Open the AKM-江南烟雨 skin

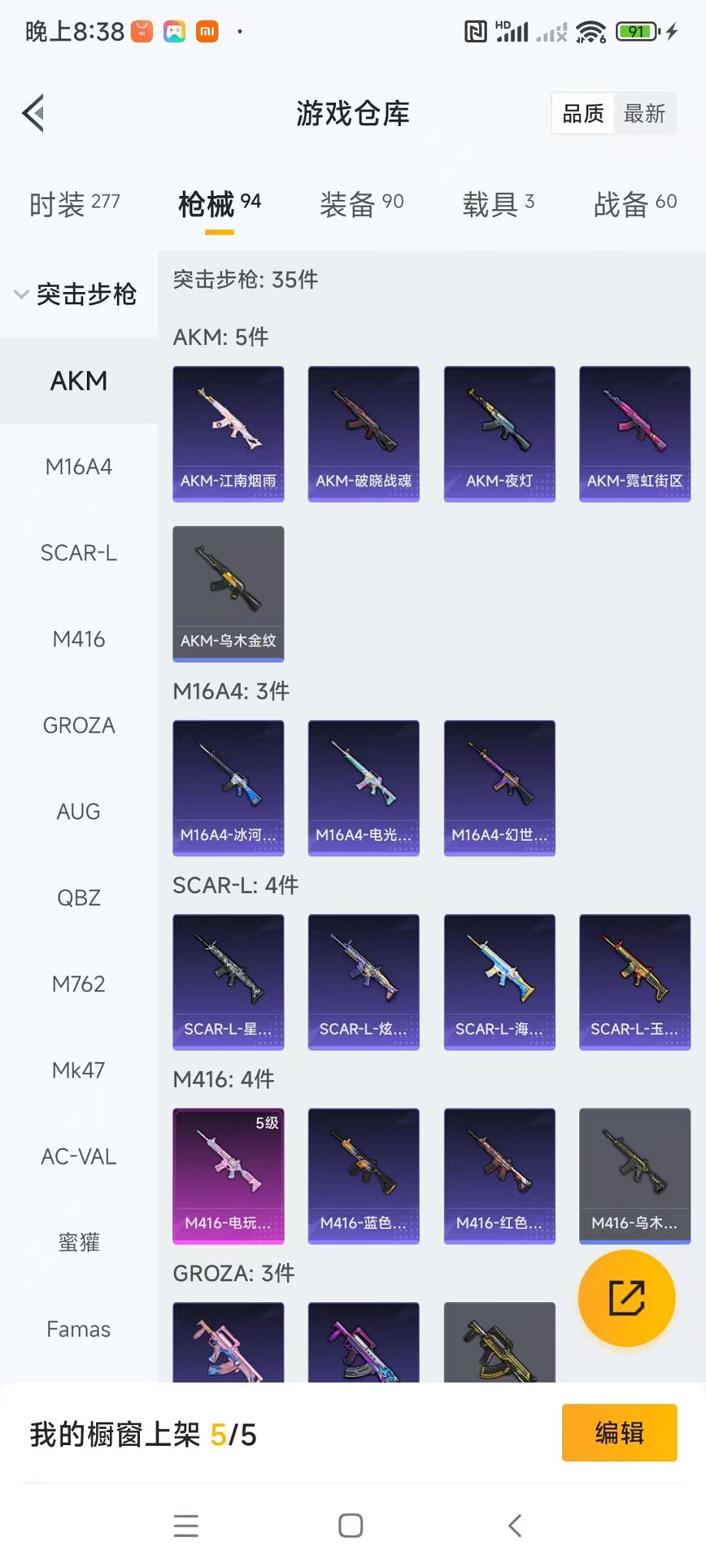(x=228, y=434)
